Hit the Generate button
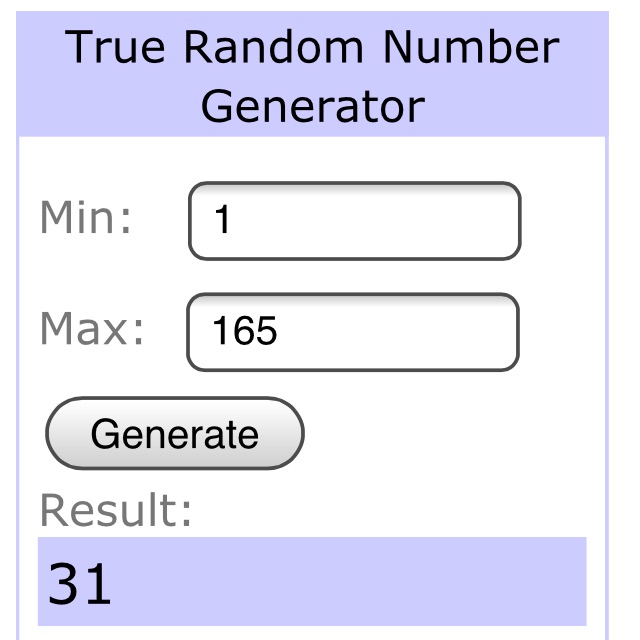Image resolution: width=640 pixels, height=640 pixels. (x=174, y=434)
